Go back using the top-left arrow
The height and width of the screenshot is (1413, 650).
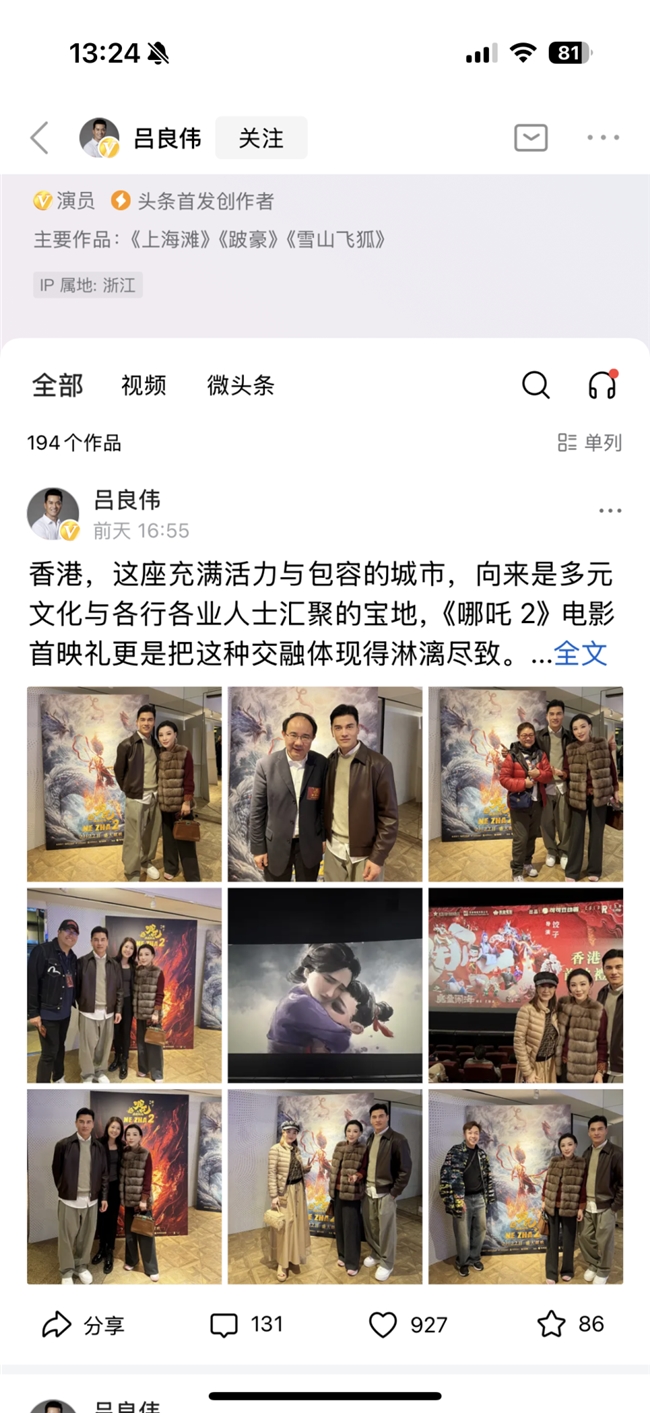click(40, 138)
